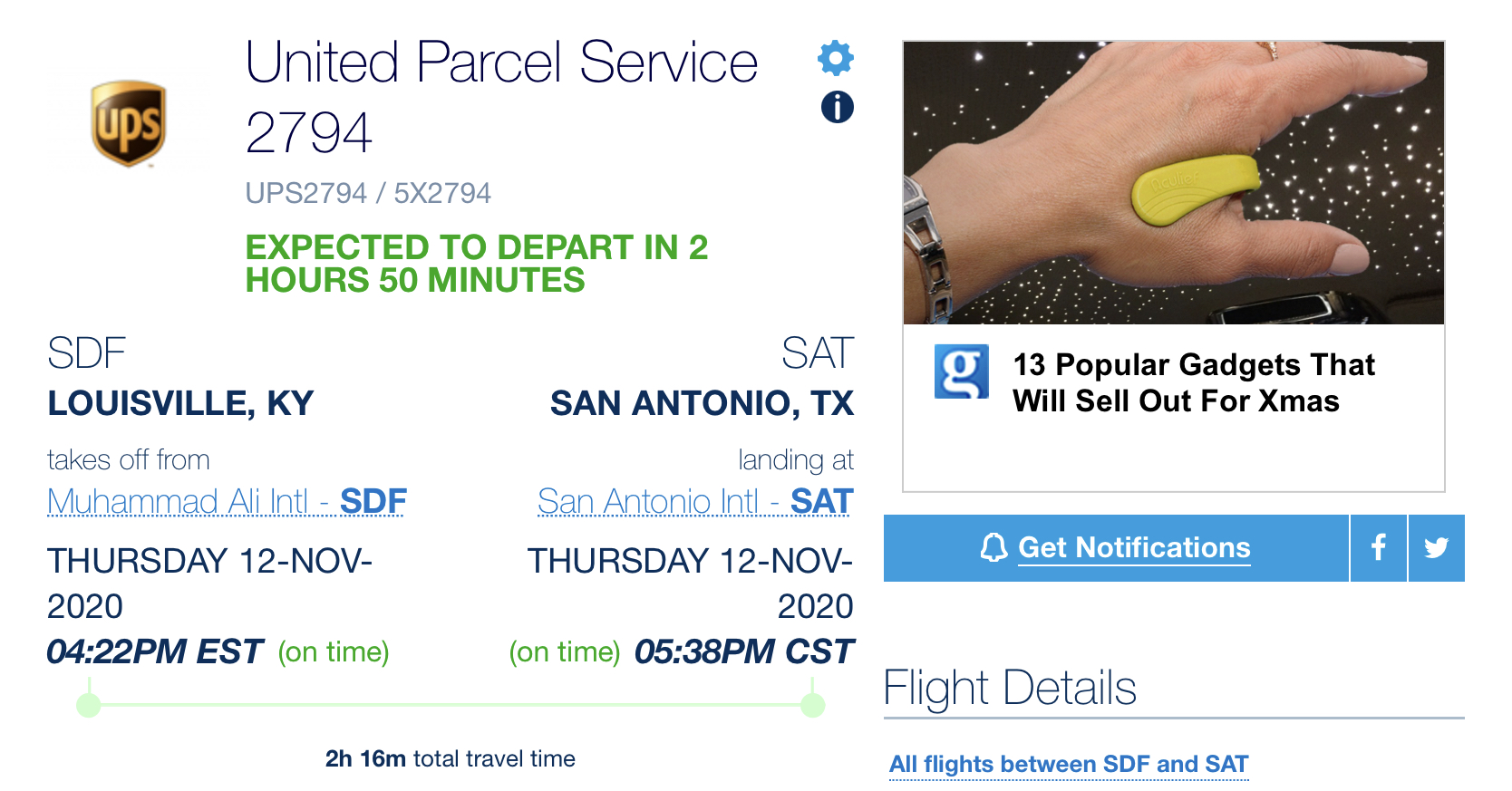Open the 13 Popular Gadgets ad
Screen dimensions: 1512x791
pyautogui.click(x=1174, y=266)
